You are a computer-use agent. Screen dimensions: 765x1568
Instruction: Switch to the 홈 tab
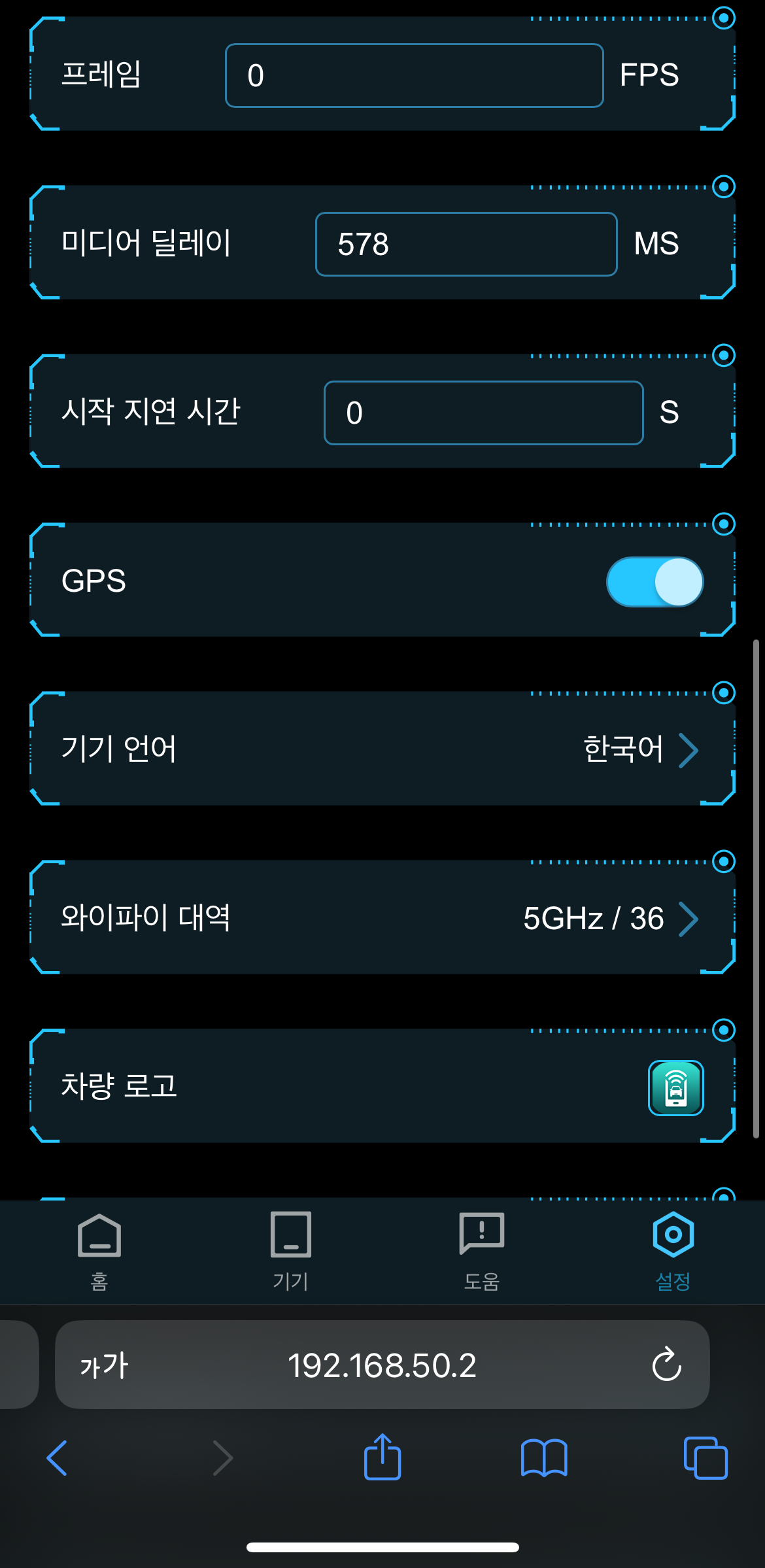tap(99, 1250)
